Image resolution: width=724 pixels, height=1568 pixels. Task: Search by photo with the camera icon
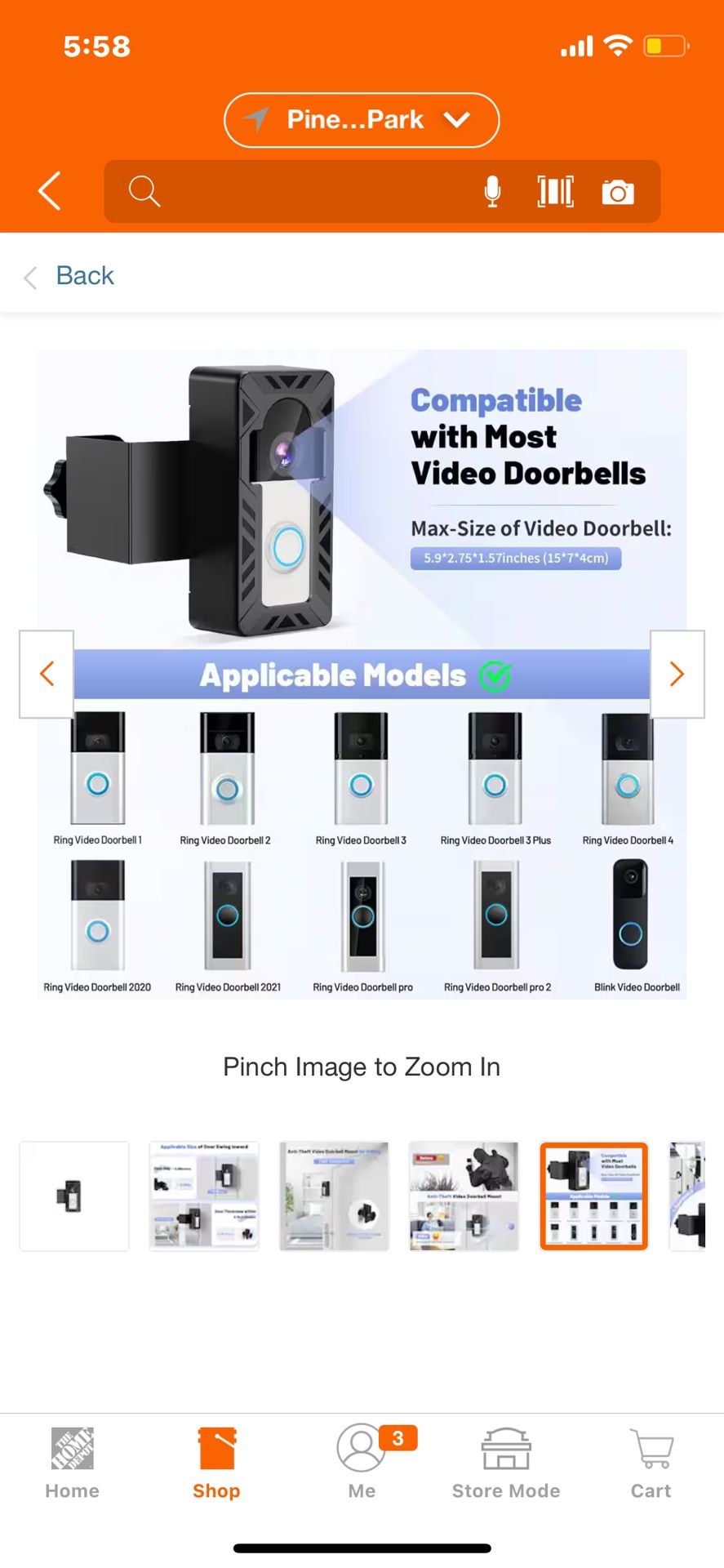618,192
